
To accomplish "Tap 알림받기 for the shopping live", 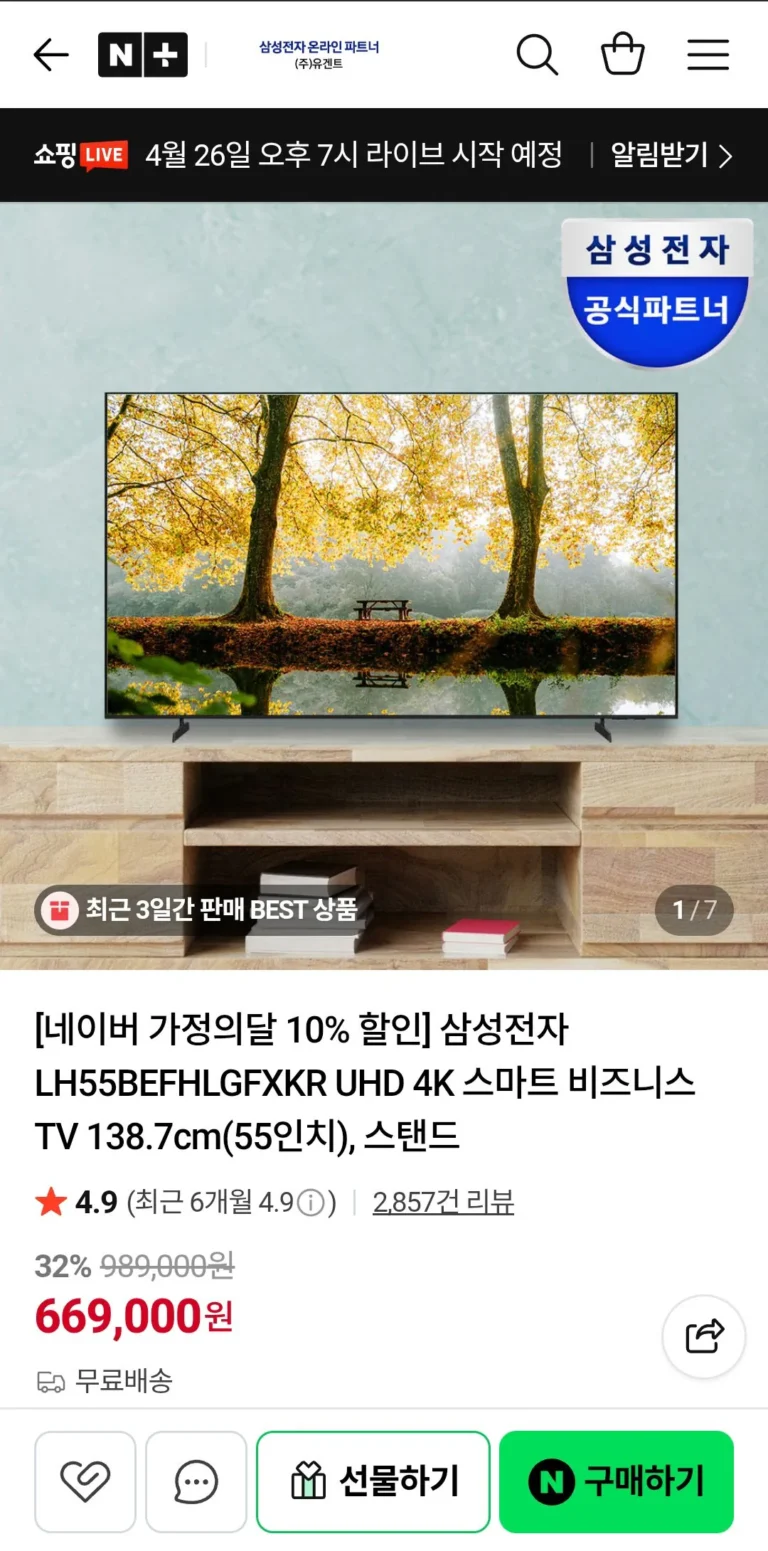I will click(x=671, y=155).
